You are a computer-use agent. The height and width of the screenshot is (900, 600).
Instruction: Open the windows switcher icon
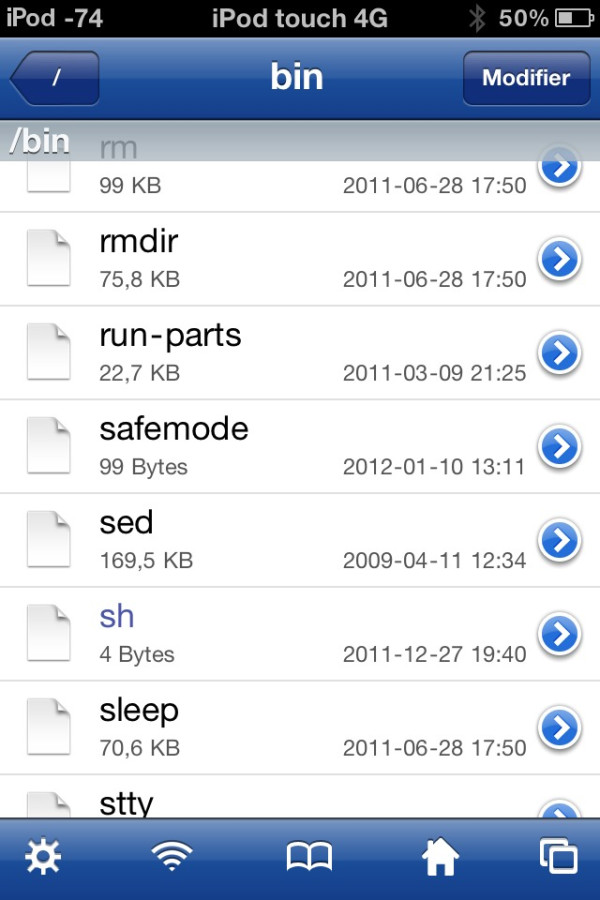tap(559, 856)
